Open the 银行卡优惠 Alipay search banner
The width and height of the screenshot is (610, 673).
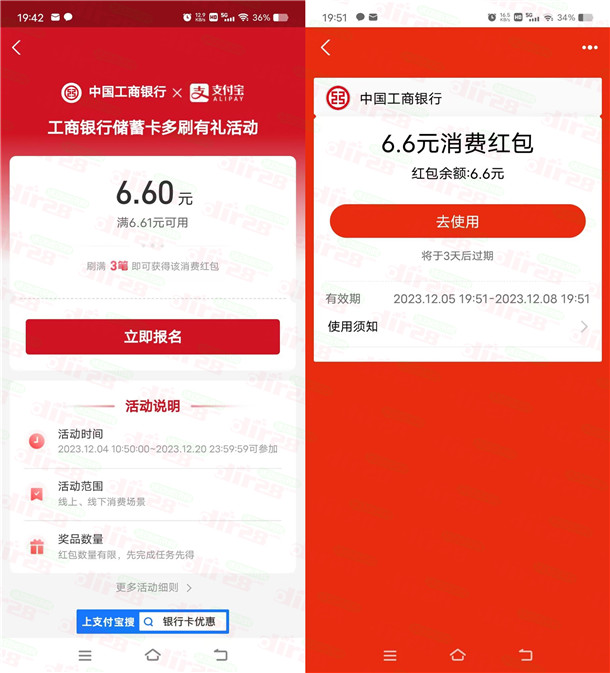coord(153,622)
